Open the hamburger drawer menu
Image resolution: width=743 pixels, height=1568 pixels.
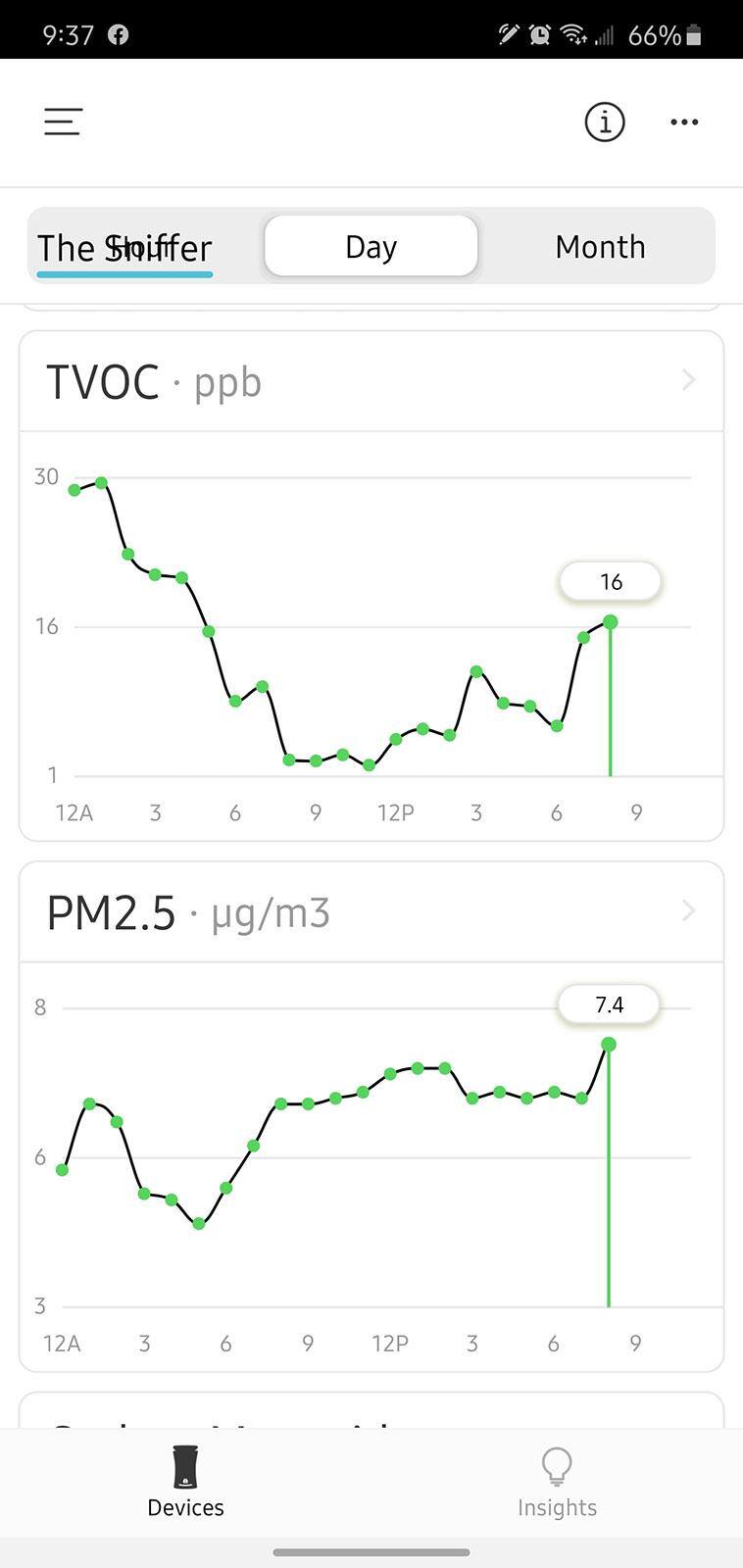(63, 122)
